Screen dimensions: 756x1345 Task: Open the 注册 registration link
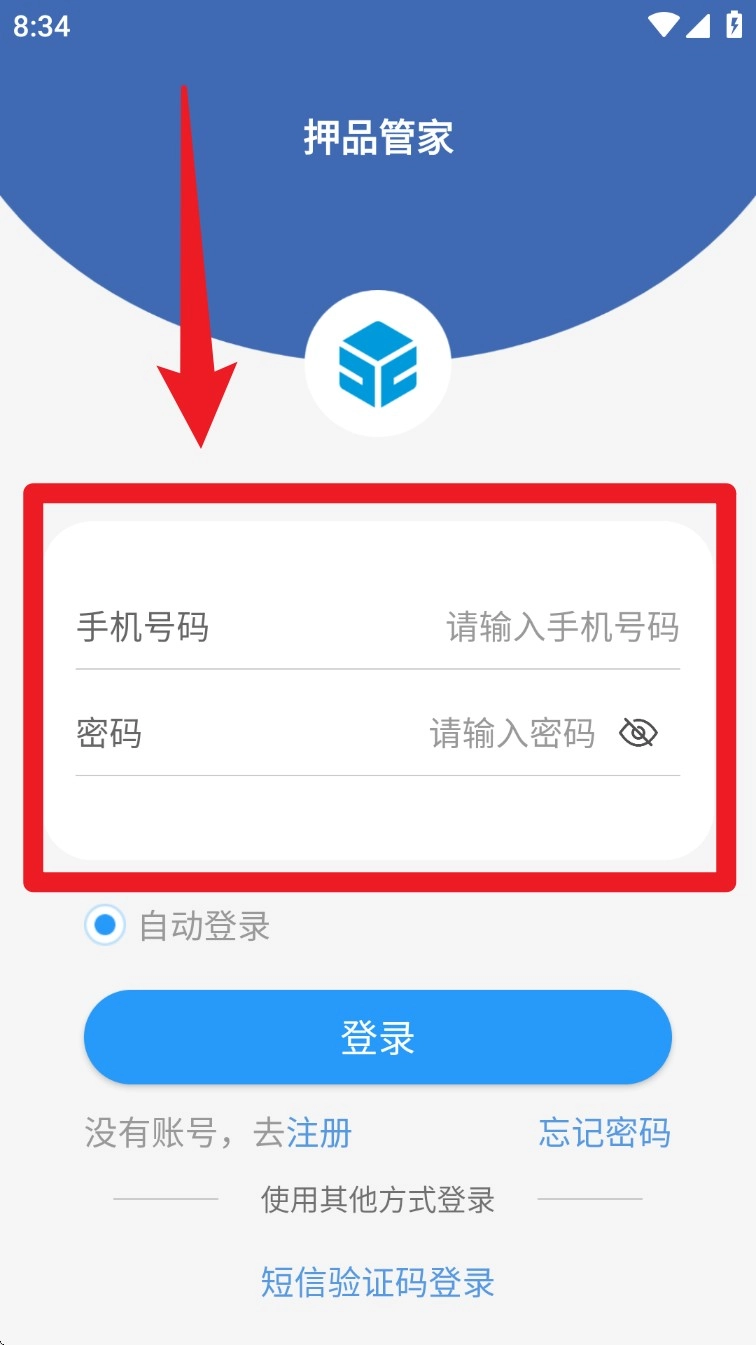[x=319, y=1134]
